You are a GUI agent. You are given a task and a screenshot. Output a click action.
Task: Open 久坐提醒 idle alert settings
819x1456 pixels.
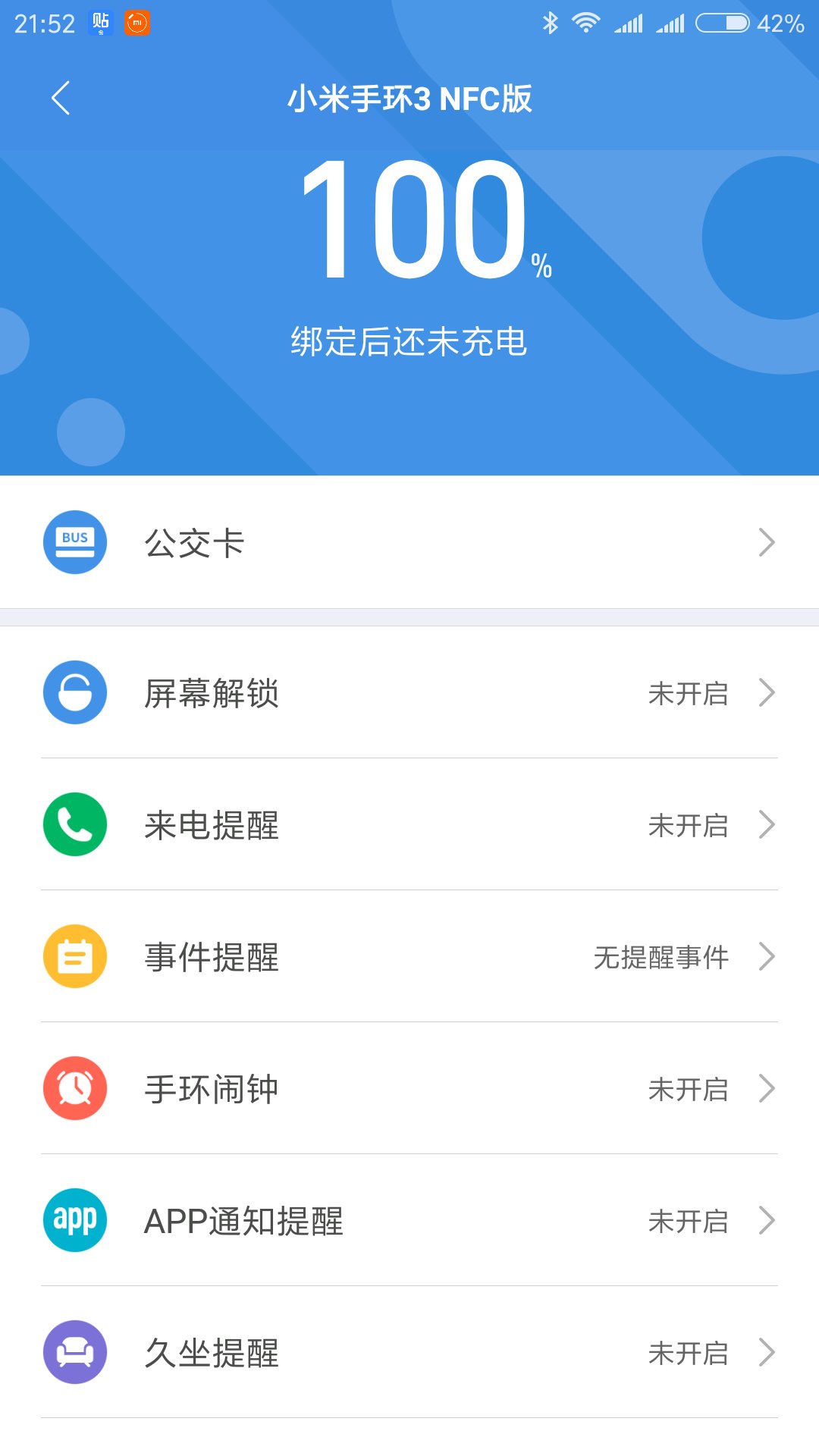[x=409, y=1353]
